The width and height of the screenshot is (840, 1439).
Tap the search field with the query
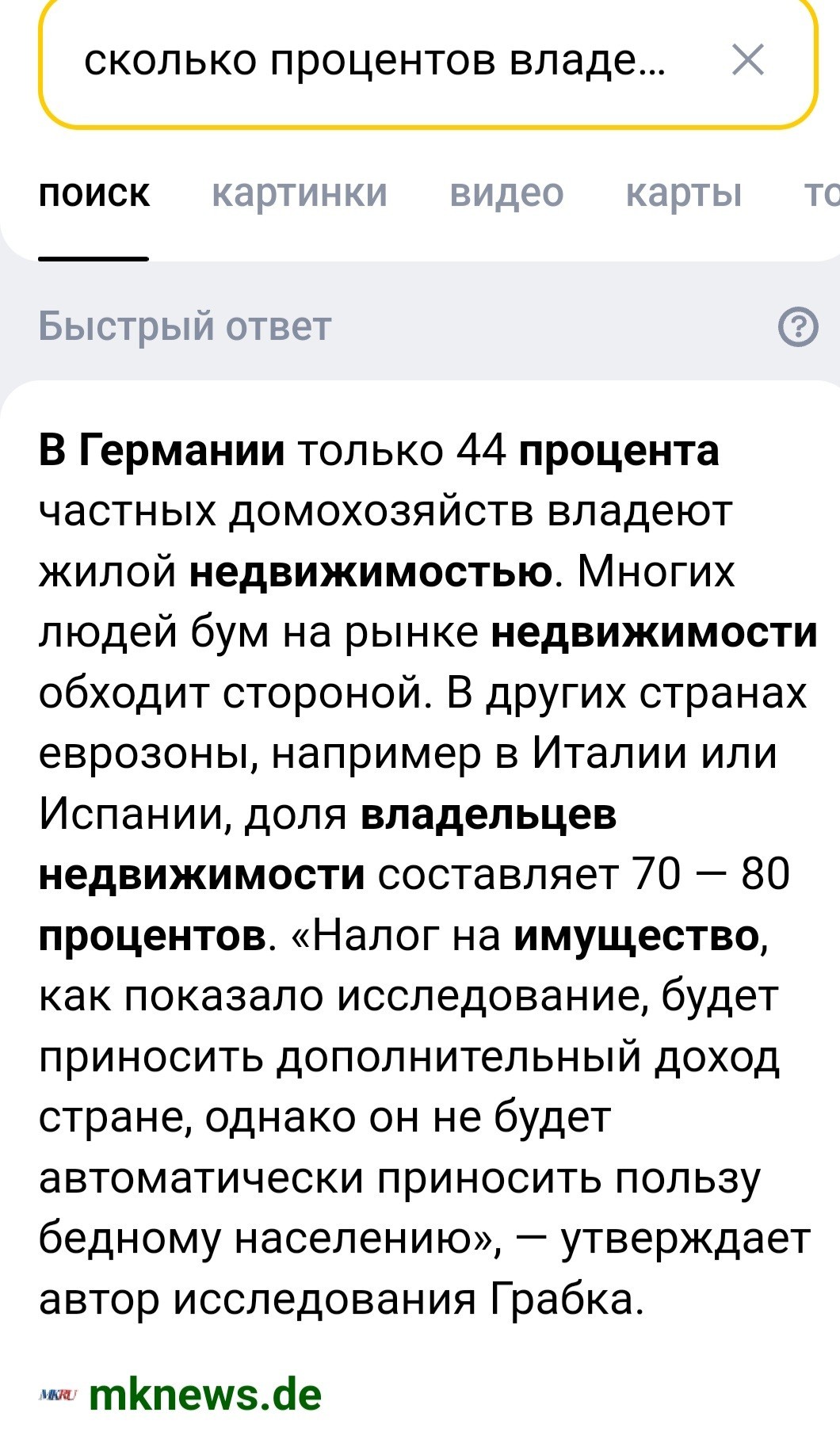click(x=376, y=60)
